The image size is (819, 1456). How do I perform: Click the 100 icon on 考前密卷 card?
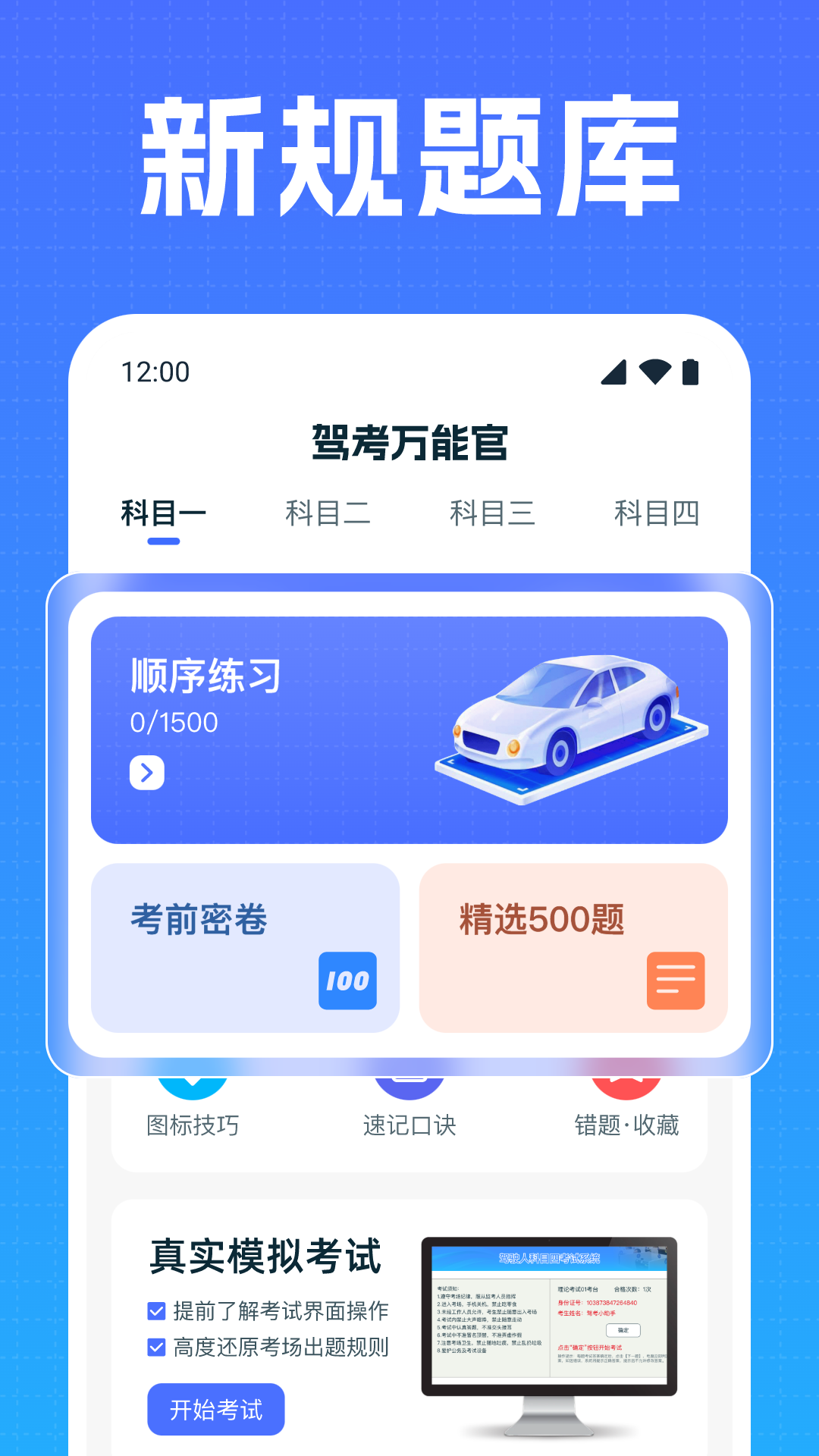click(346, 980)
